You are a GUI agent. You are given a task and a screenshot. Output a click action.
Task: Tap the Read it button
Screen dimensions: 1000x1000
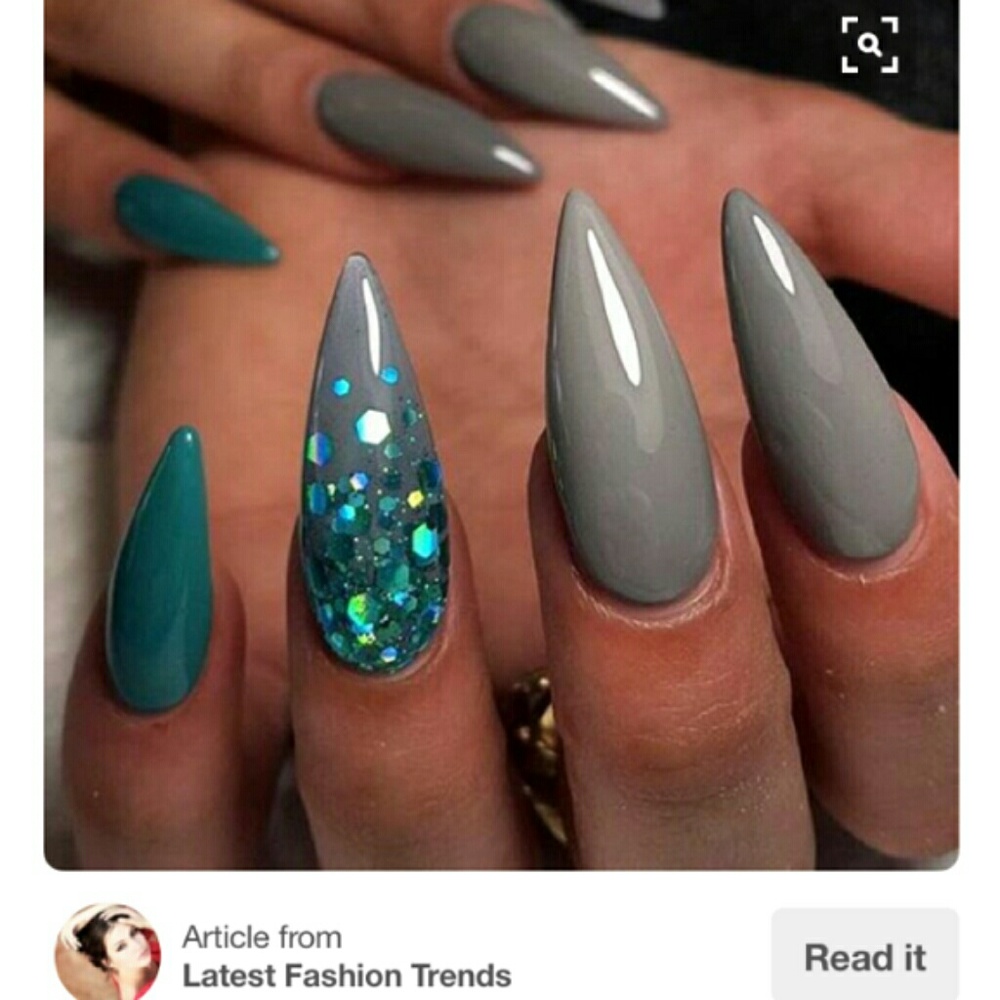tap(864, 957)
